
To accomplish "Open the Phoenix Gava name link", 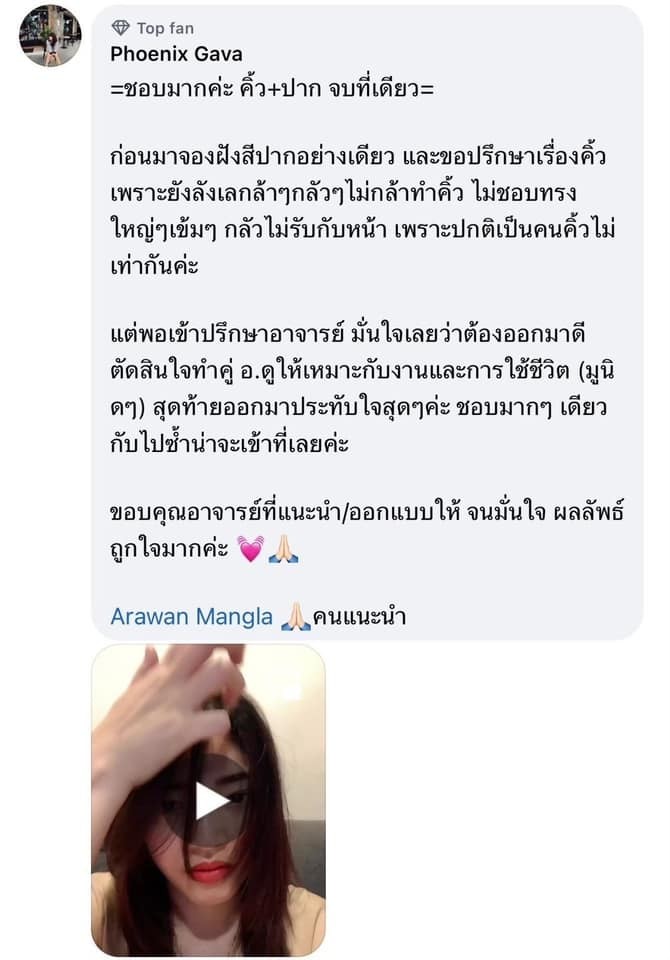I will (x=176, y=54).
